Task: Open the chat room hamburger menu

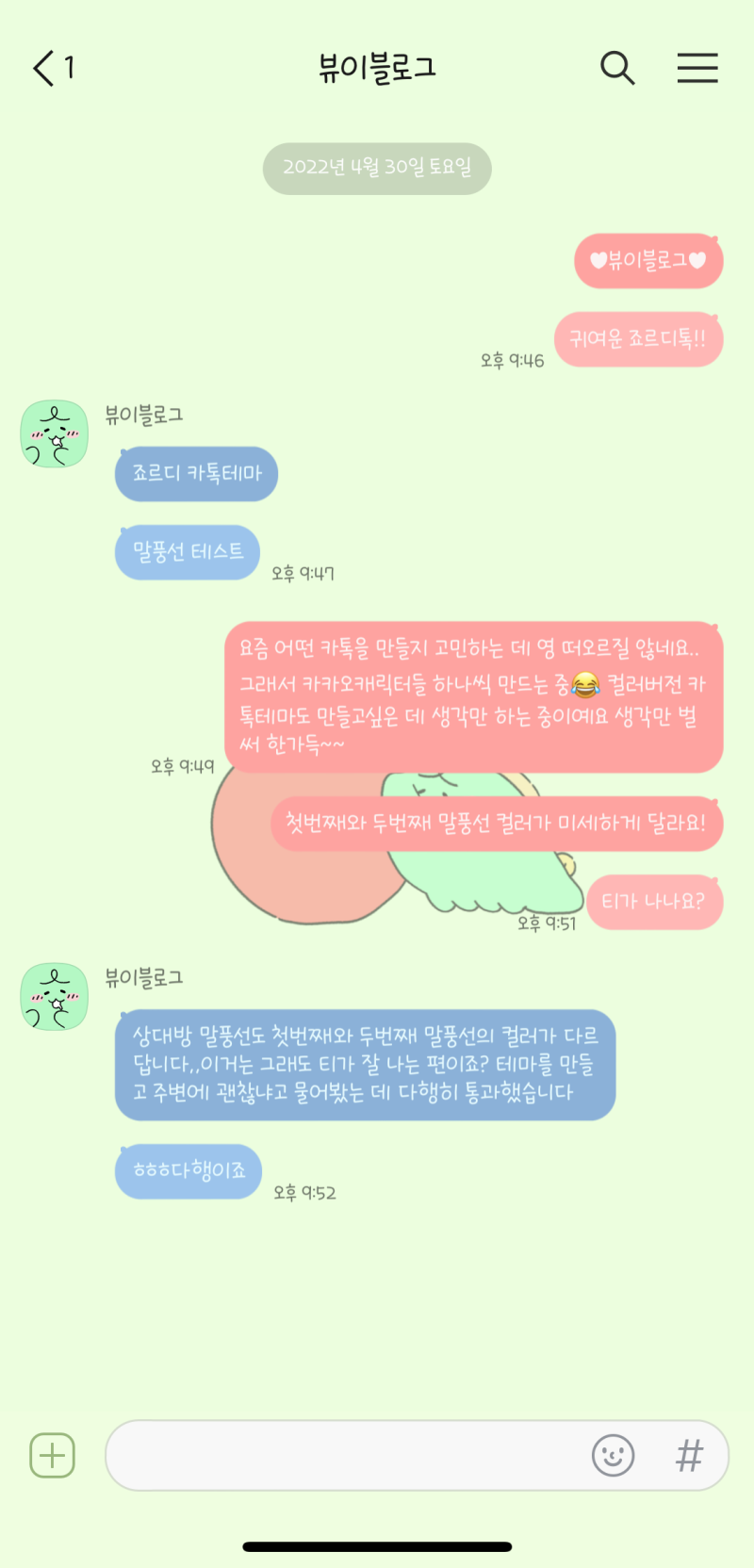Action: pos(697,68)
